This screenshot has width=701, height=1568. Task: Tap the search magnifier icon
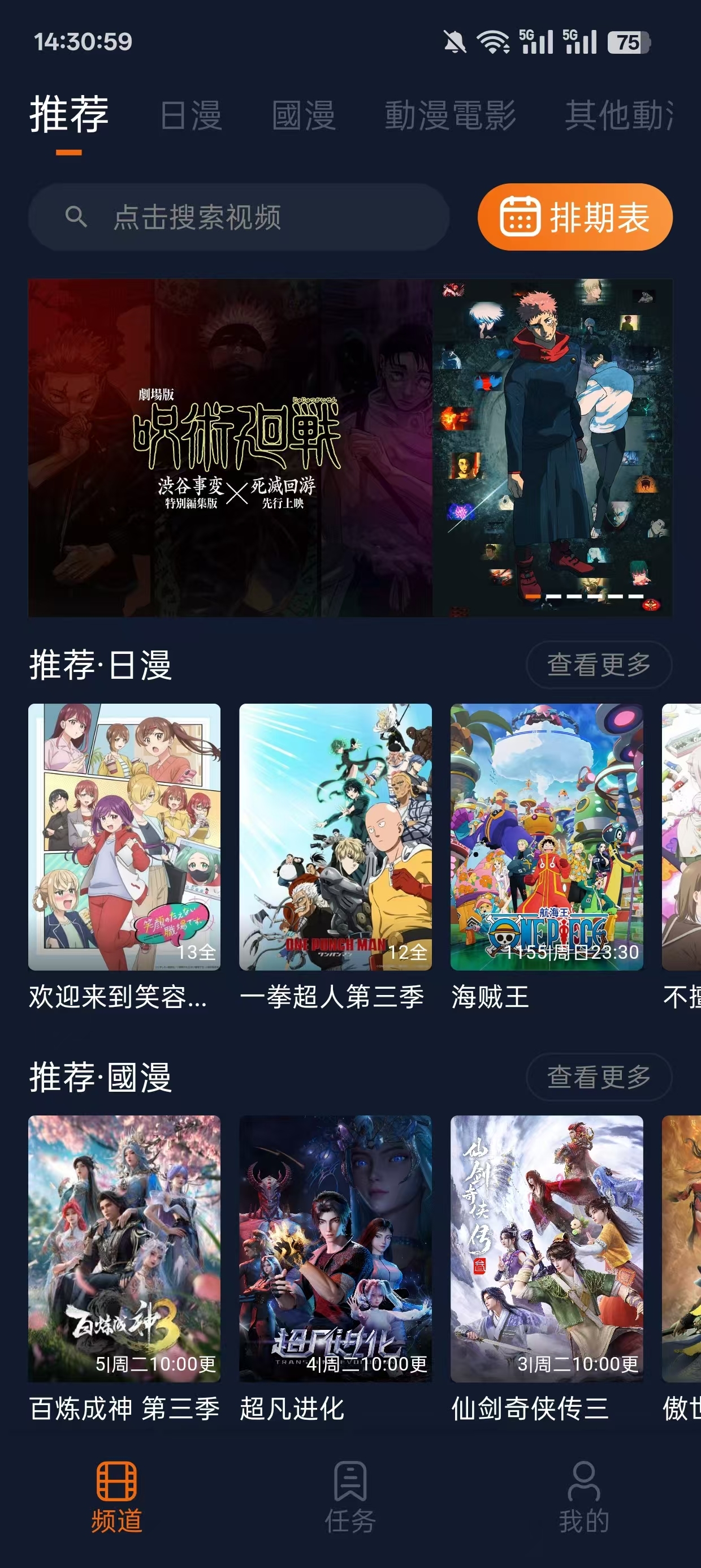click(x=75, y=216)
